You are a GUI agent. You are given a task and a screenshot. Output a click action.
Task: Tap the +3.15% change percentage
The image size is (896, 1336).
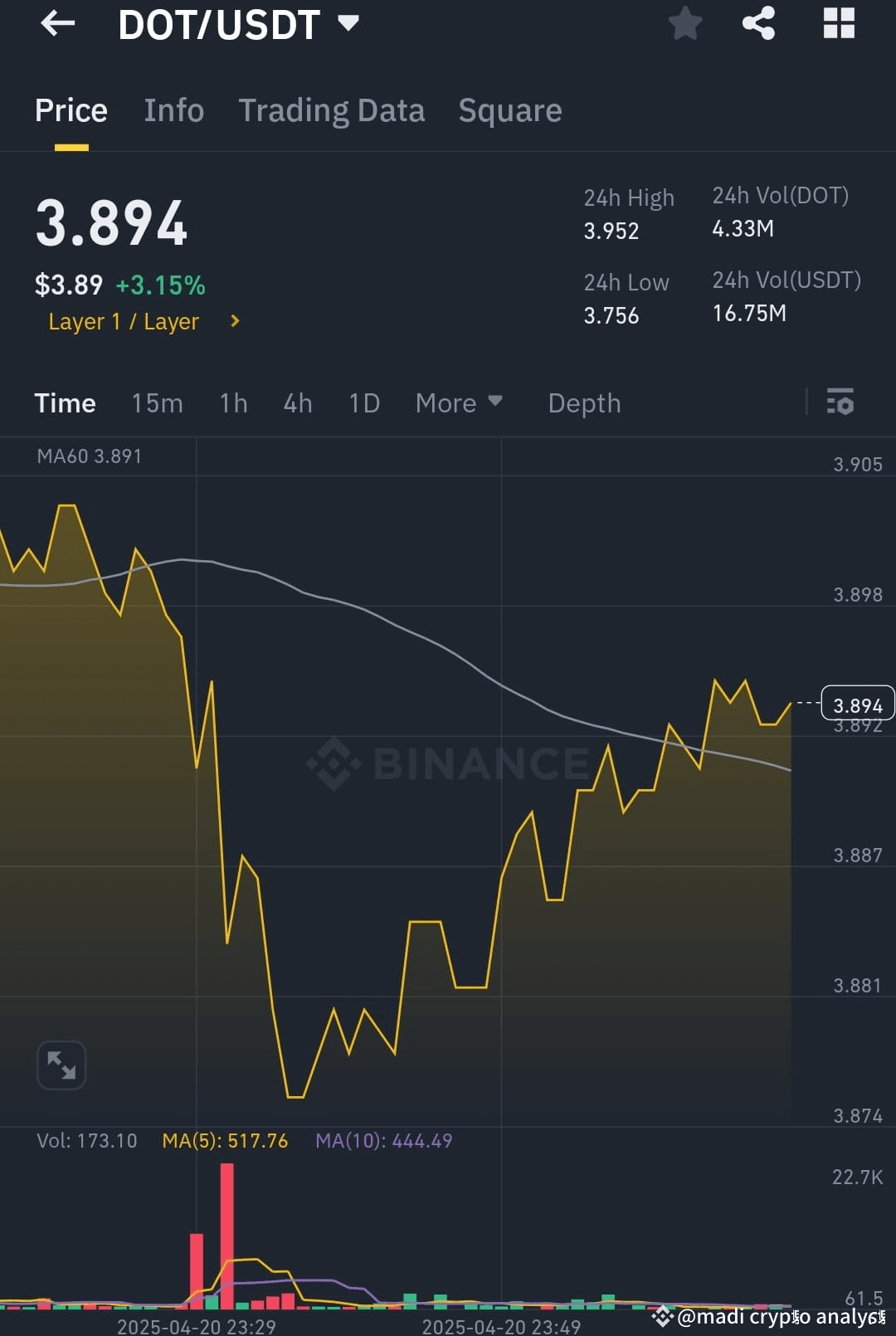[x=159, y=285]
